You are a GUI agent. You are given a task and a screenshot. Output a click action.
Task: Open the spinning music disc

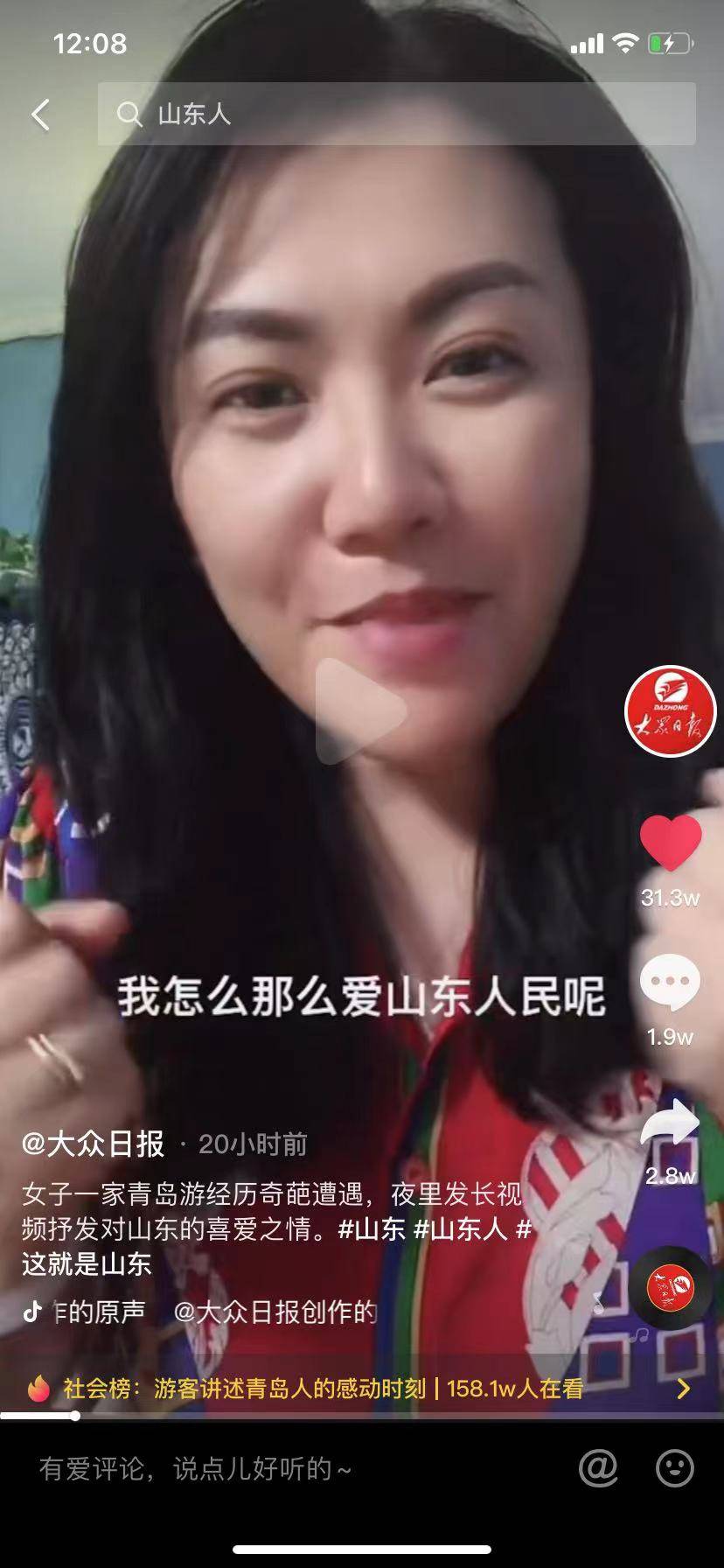[670, 1286]
